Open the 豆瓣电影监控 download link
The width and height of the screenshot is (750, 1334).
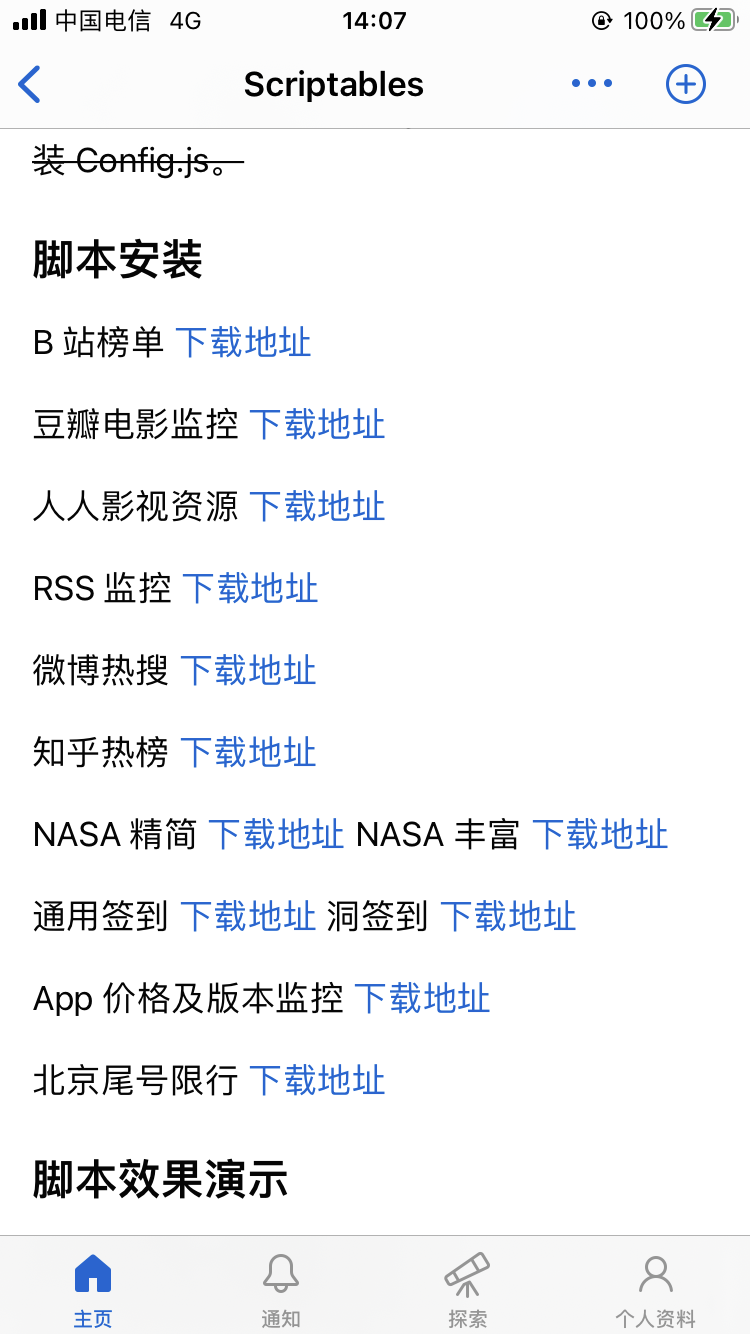coord(316,425)
